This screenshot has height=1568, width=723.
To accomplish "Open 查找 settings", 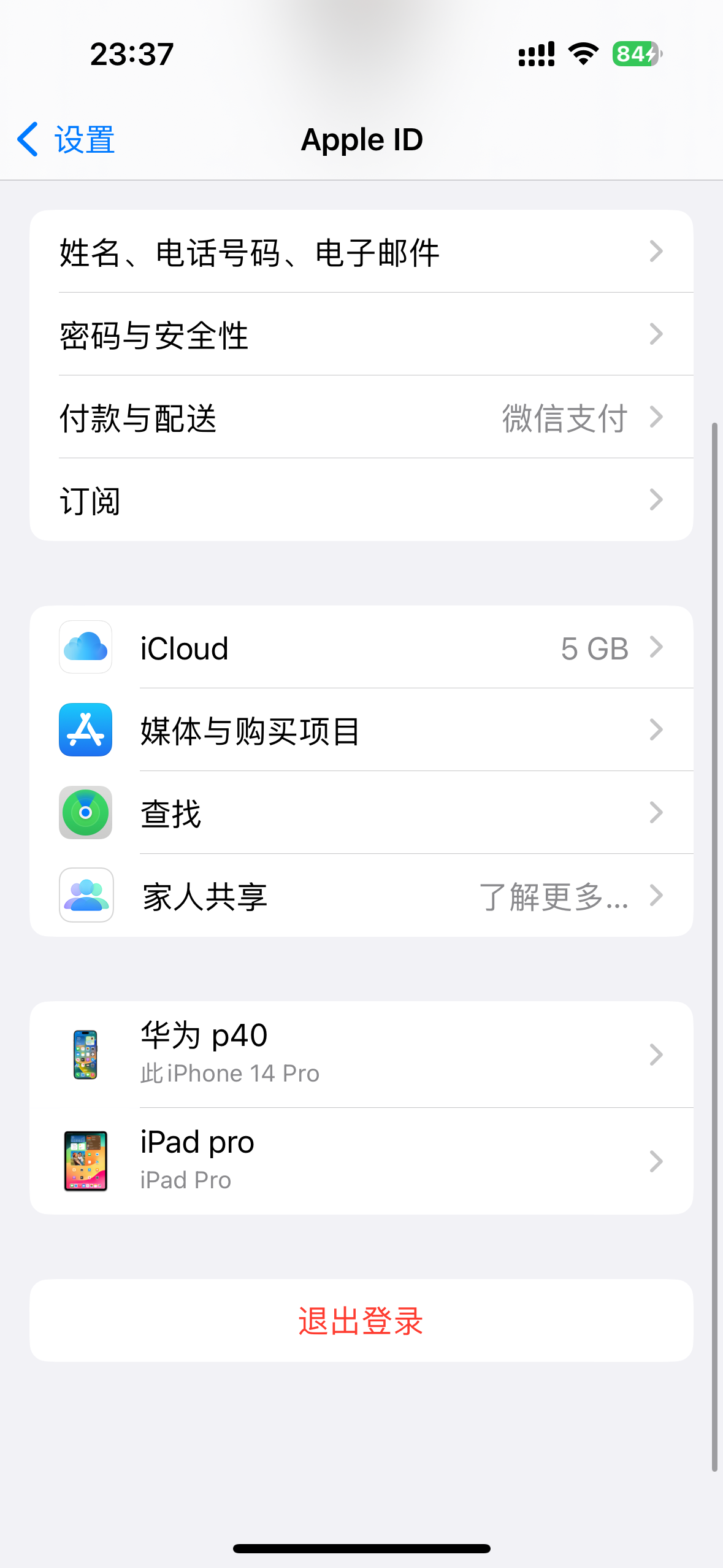I will (361, 813).
